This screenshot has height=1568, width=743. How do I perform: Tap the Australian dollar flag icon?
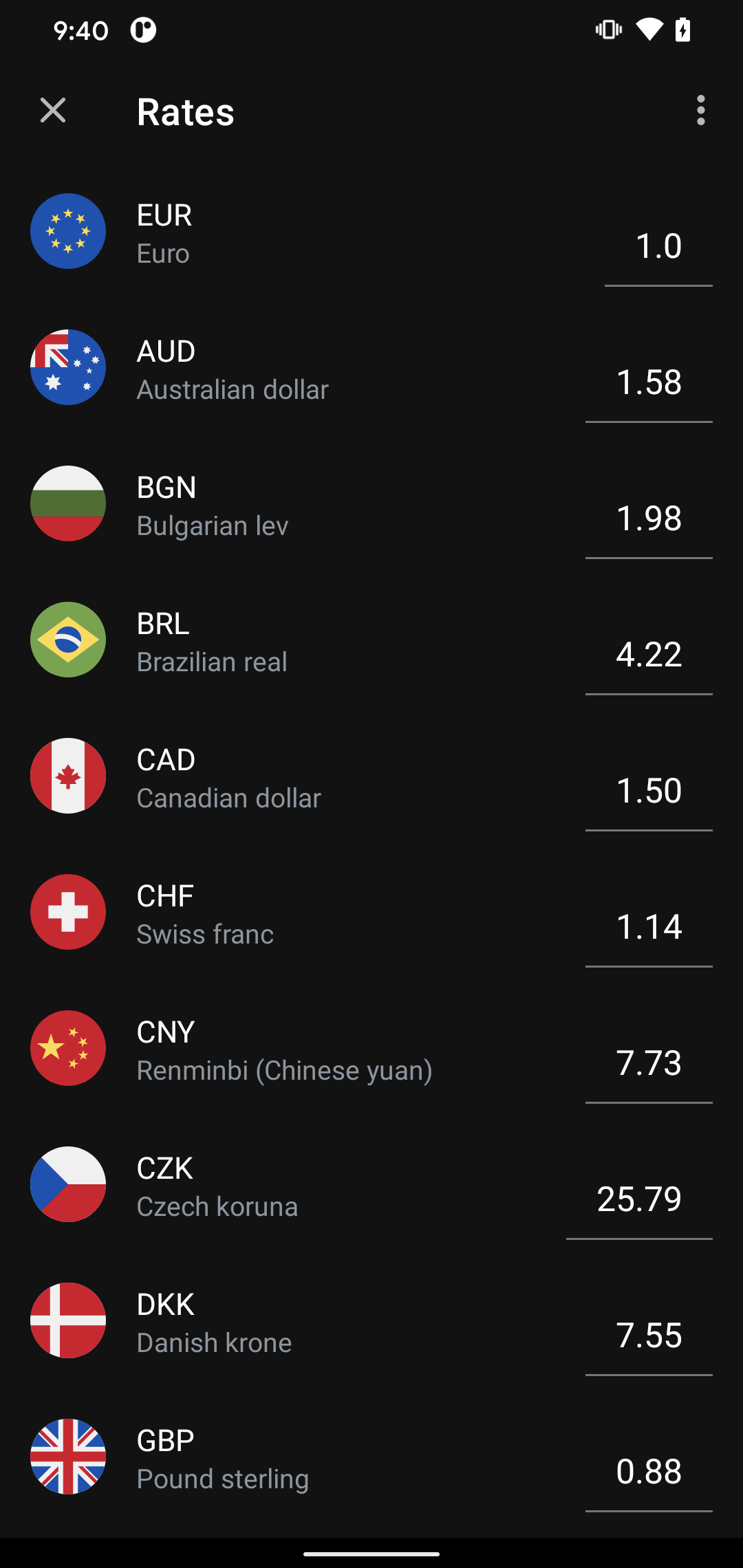67,367
